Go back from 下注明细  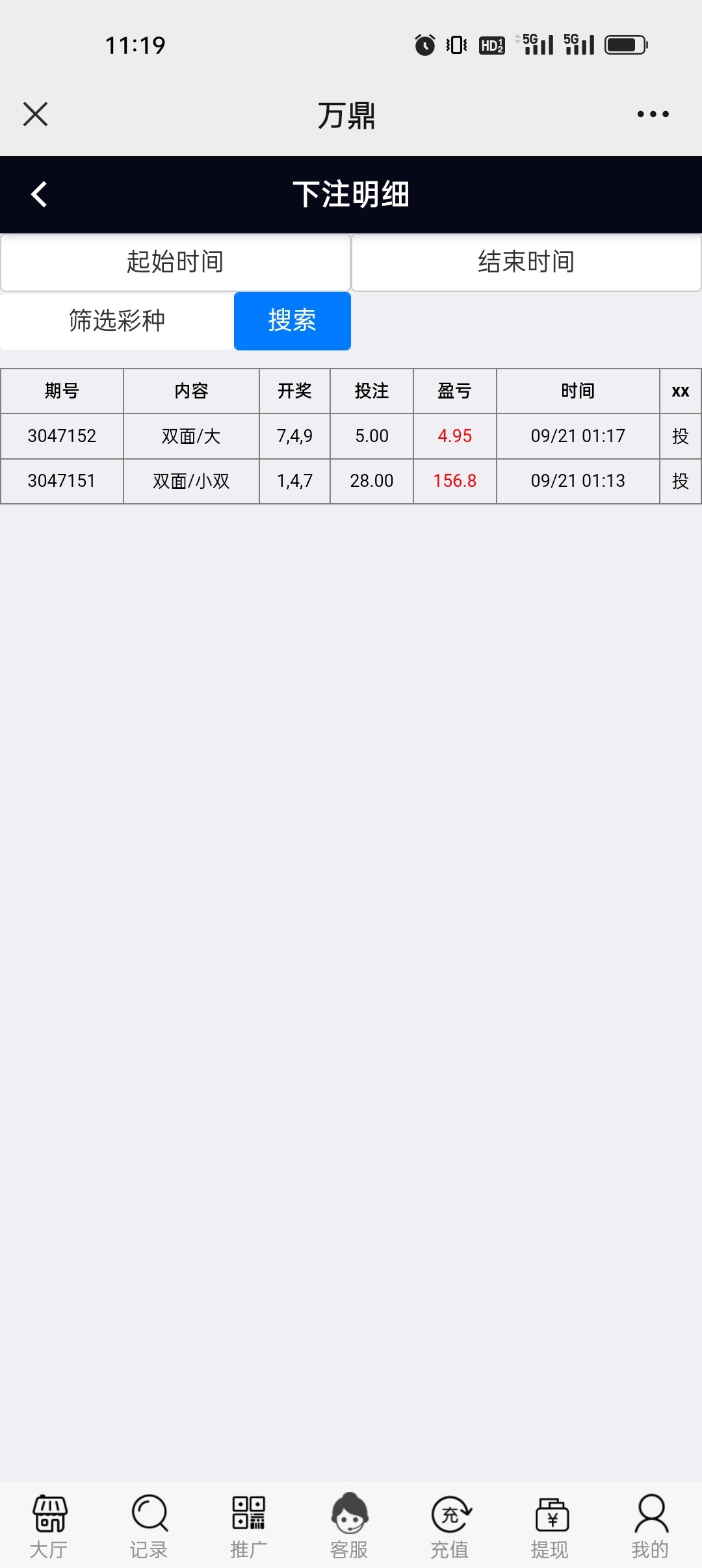(x=39, y=194)
